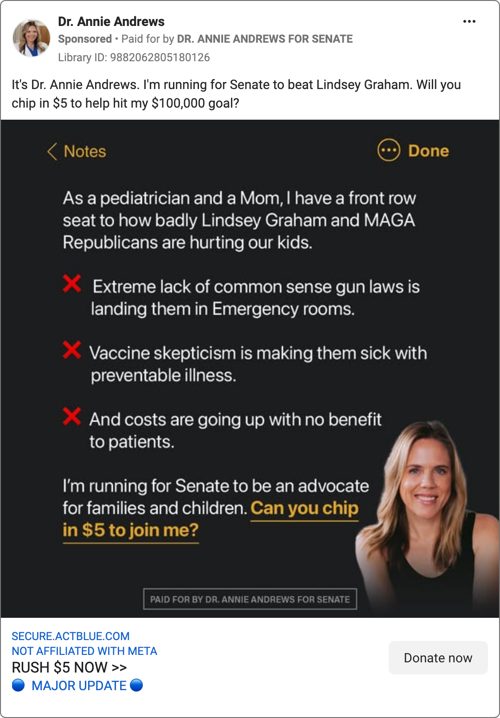500x718 pixels.
Task: Open the three-dot overflow menu
Action: point(469,22)
